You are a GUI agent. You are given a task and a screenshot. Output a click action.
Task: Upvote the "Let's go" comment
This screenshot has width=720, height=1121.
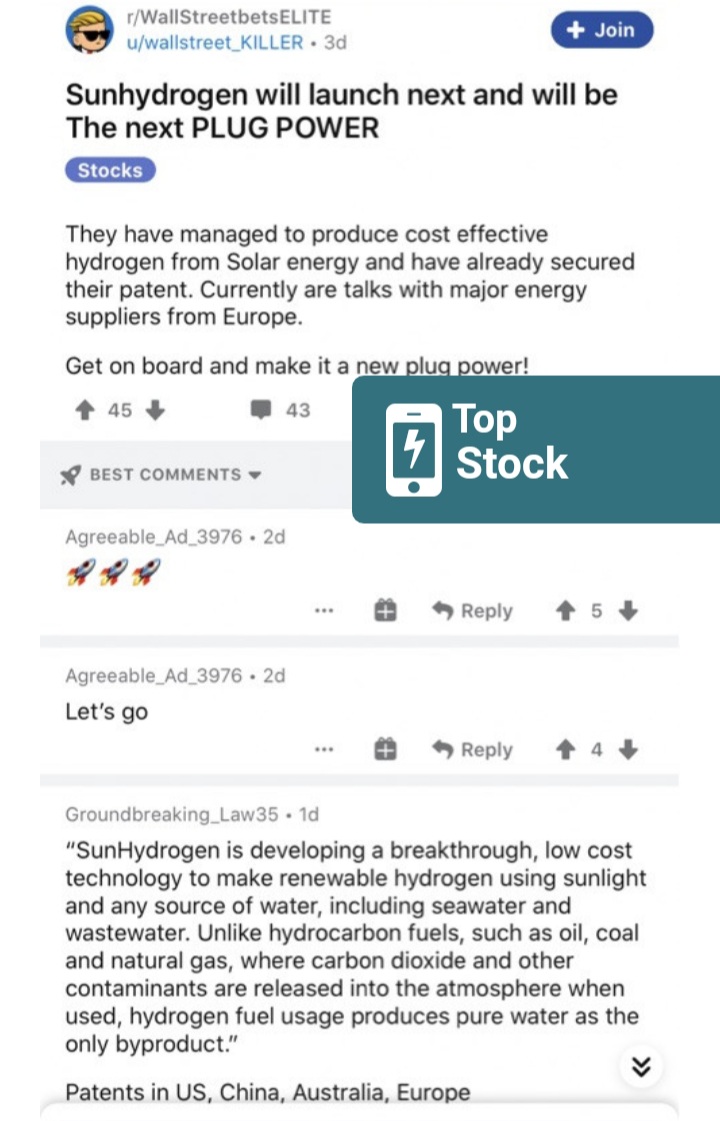coord(565,750)
